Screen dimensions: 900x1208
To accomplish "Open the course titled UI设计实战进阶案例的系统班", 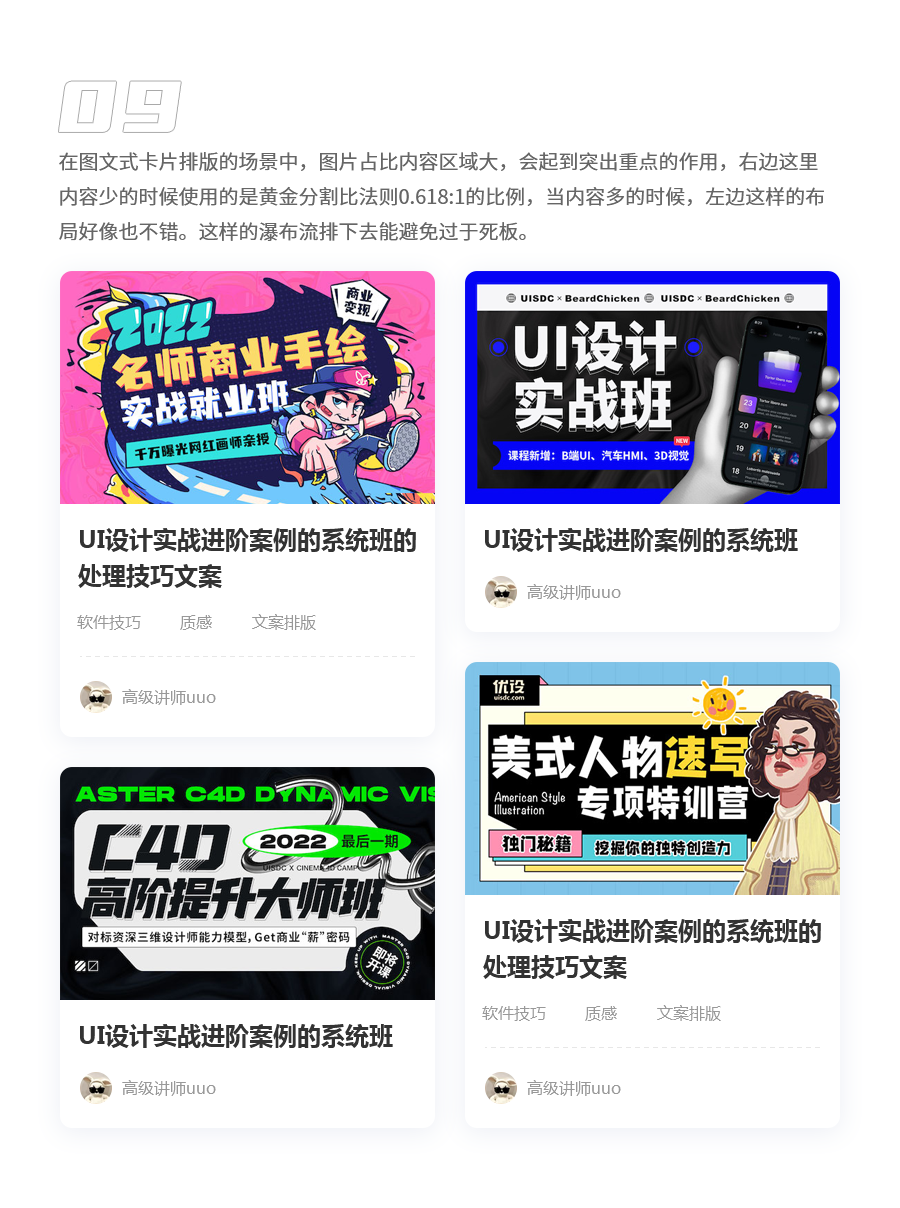I will (640, 541).
